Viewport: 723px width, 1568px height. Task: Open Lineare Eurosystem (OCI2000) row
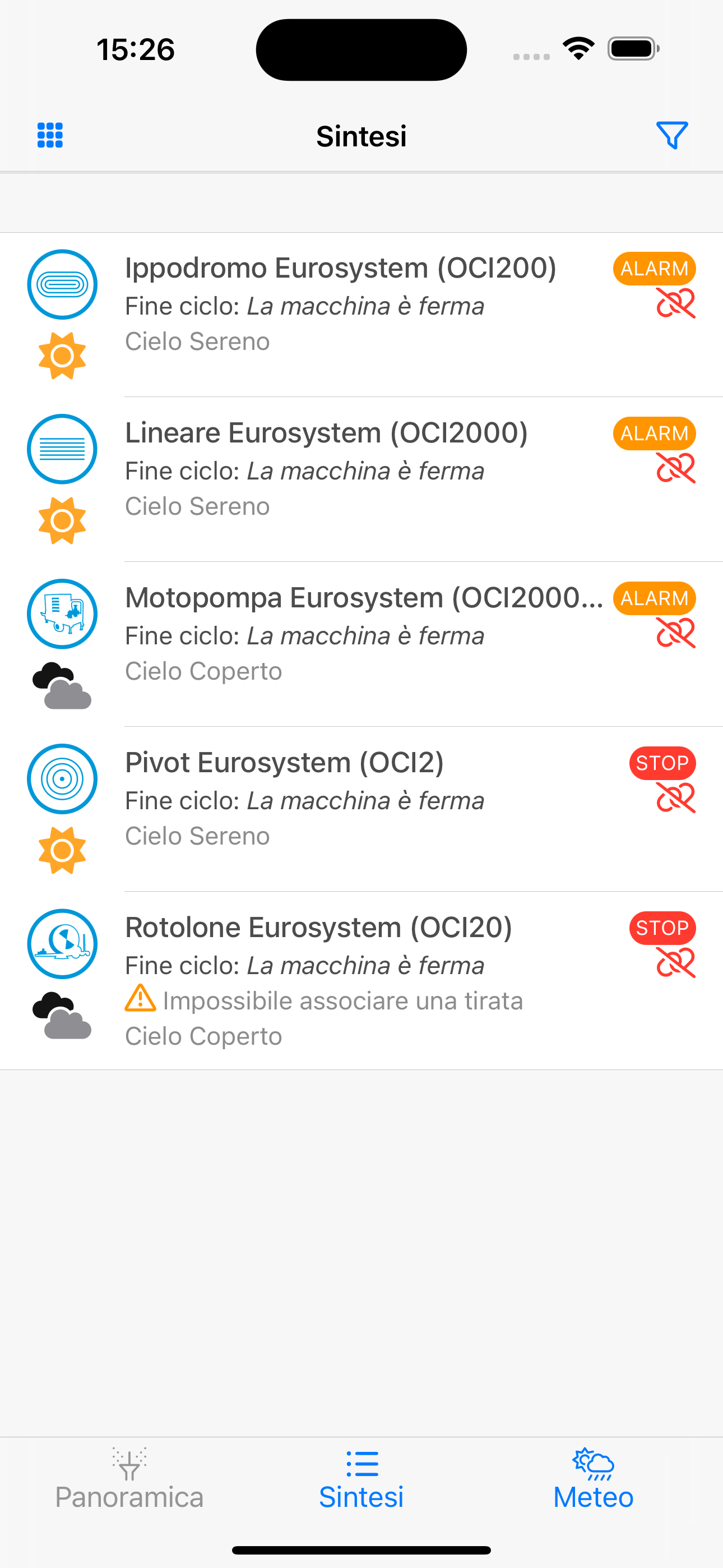[361, 479]
